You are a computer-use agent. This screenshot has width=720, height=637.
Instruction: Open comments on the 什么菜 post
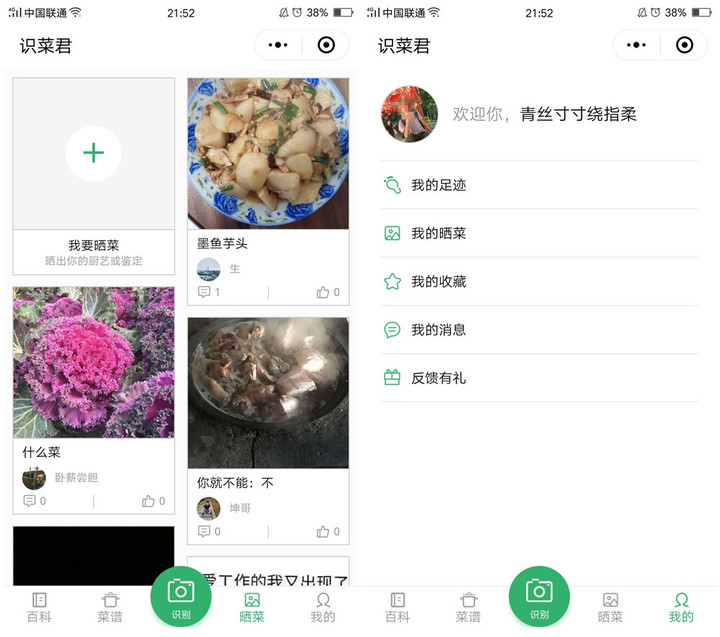tap(34, 501)
